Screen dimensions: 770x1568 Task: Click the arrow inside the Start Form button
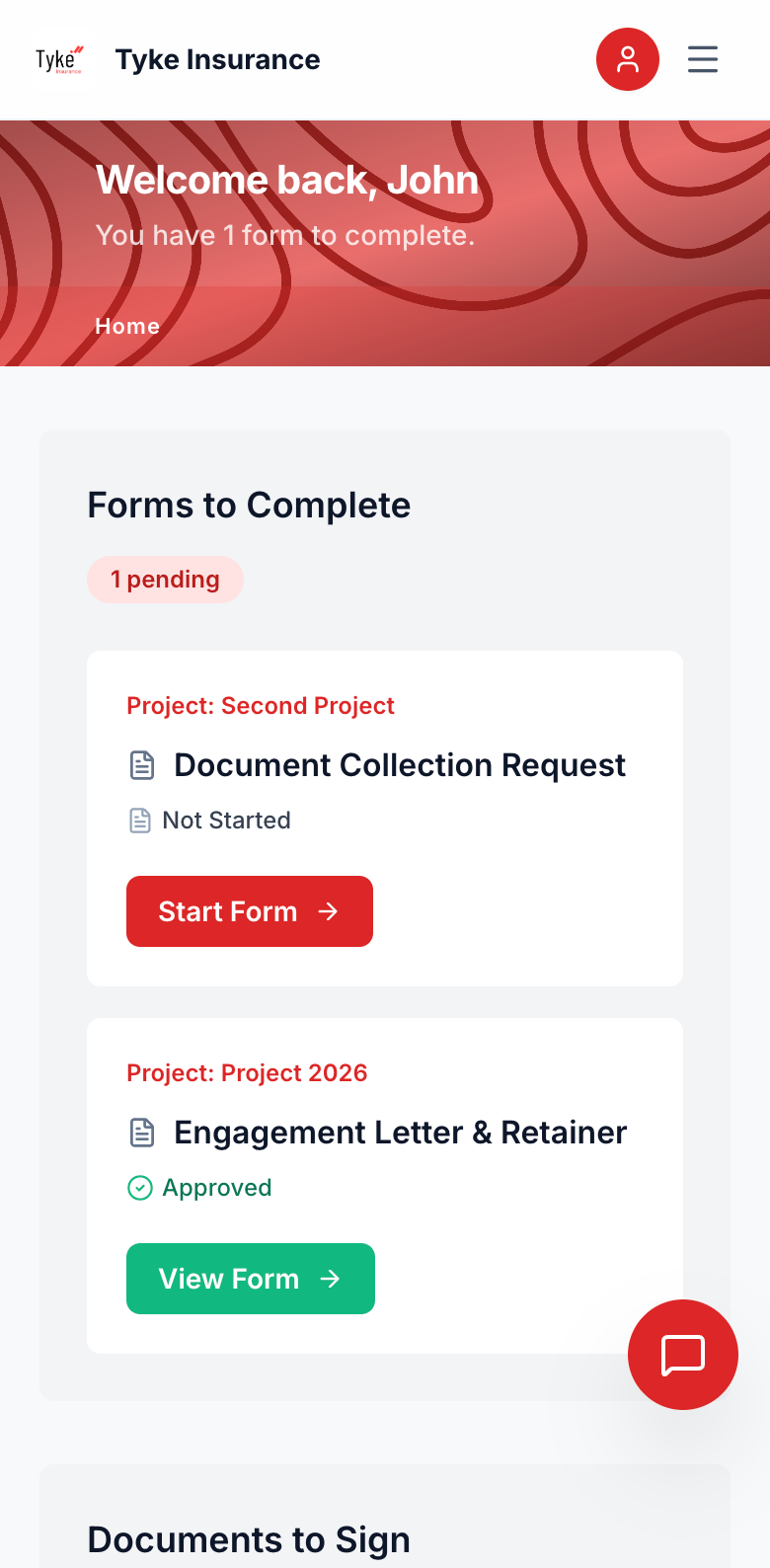tap(329, 911)
